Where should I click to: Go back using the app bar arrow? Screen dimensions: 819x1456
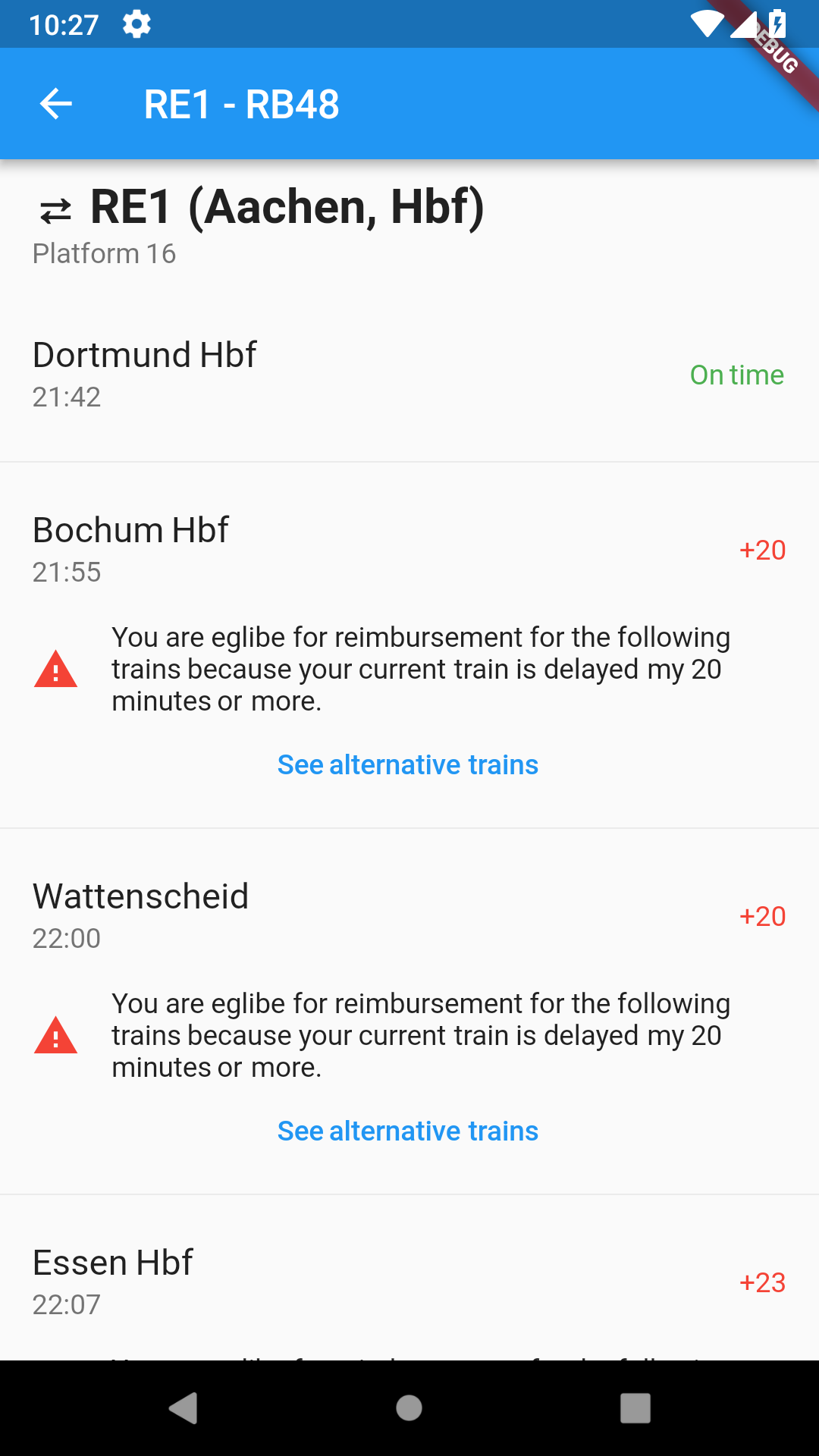[56, 104]
